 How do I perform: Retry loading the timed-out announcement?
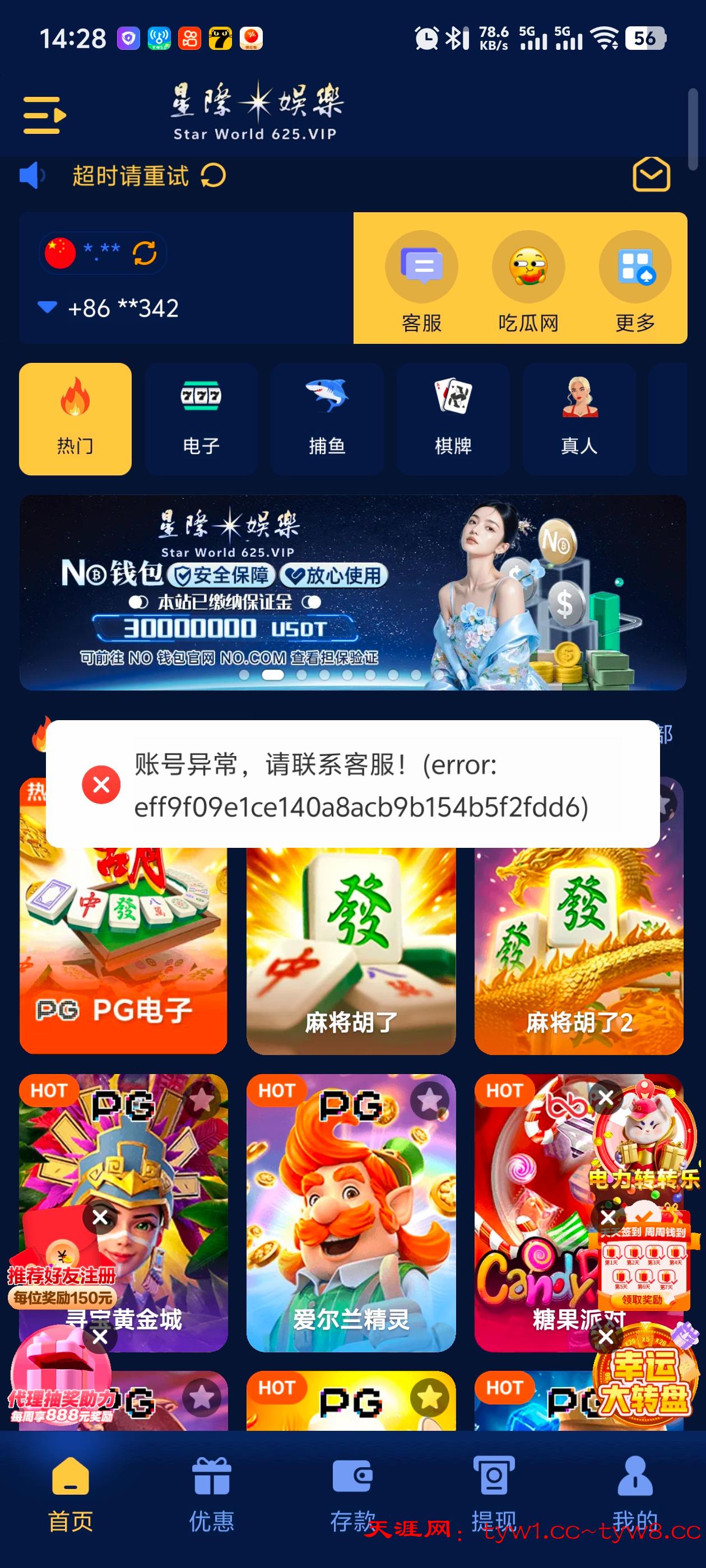[213, 176]
